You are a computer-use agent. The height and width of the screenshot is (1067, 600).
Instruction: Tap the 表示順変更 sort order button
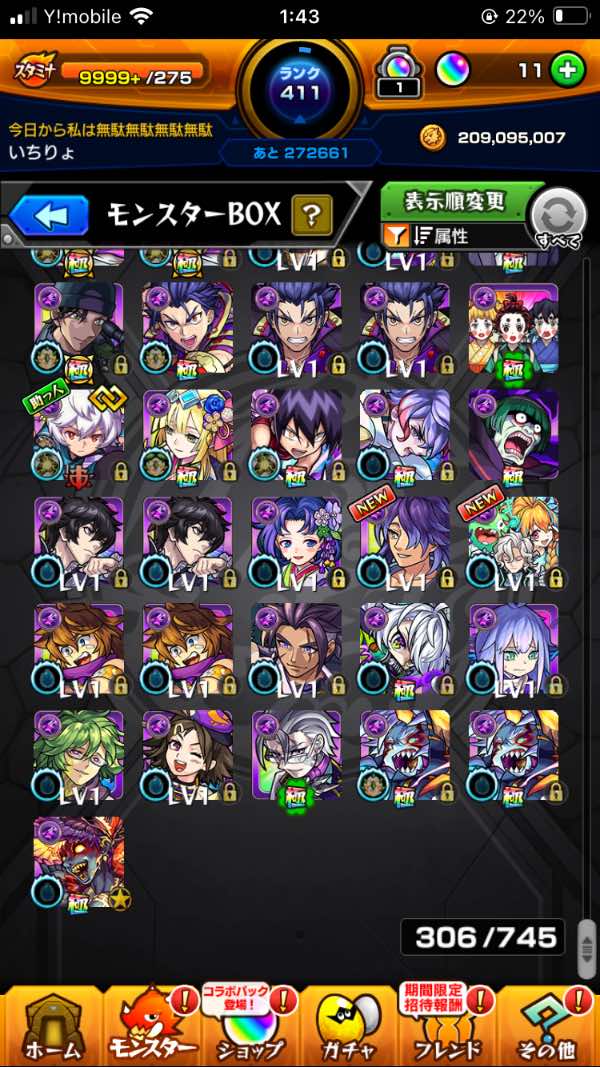pos(455,202)
